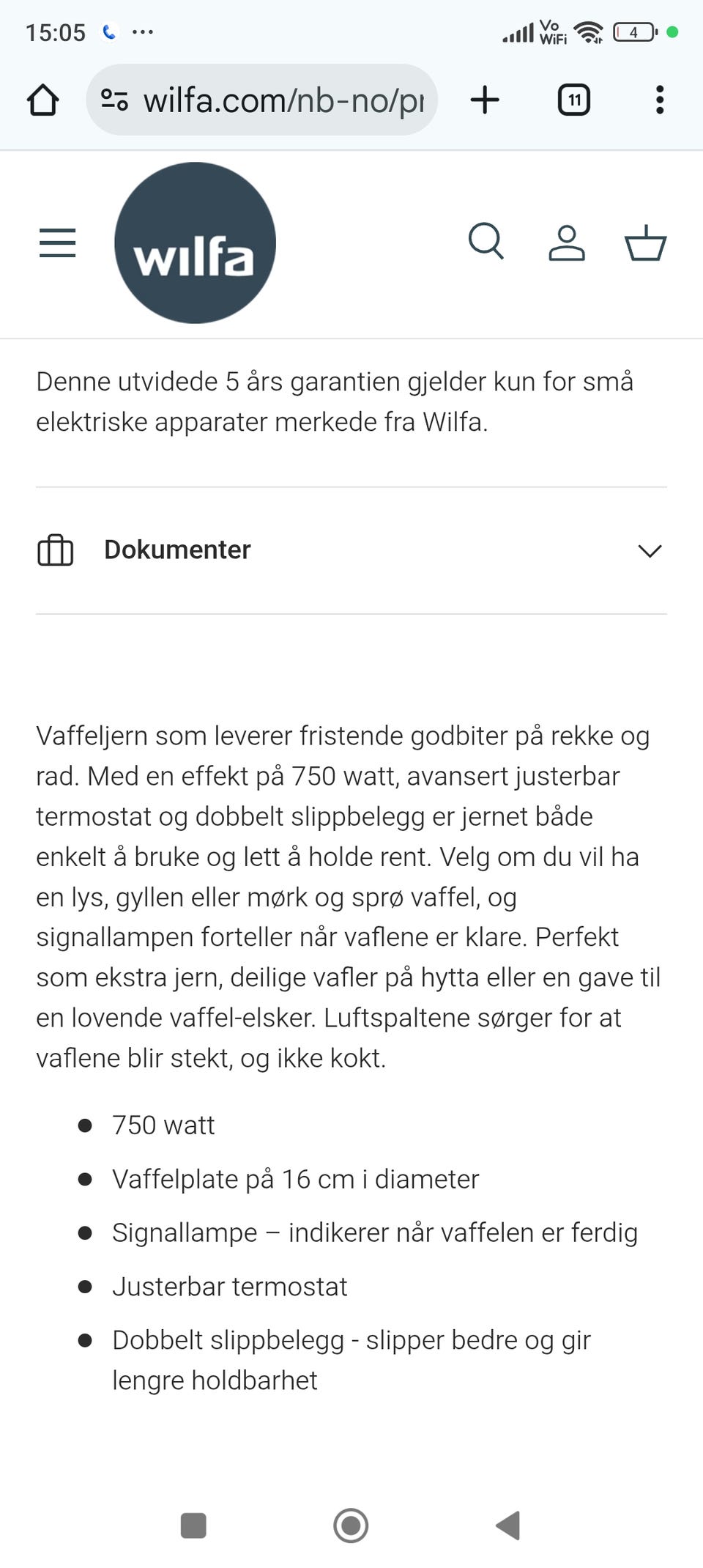
Task: Expand the Dokumenter section chevron
Action: tap(649, 550)
